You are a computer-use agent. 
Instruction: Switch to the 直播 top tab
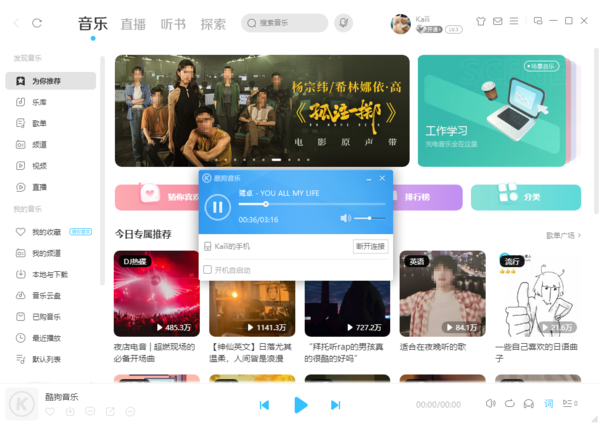pyautogui.click(x=133, y=23)
